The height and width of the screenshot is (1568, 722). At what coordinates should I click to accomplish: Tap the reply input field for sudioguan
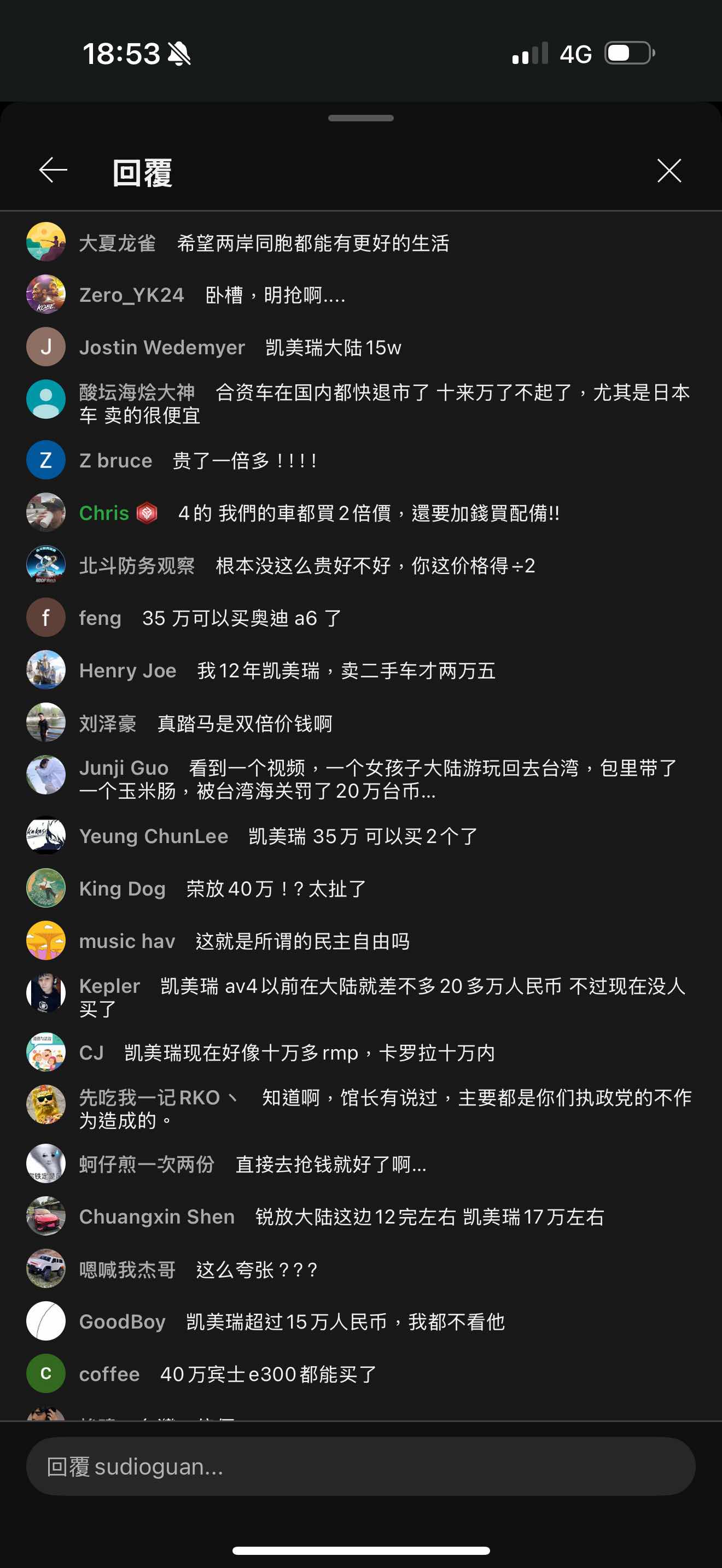coord(360,1466)
